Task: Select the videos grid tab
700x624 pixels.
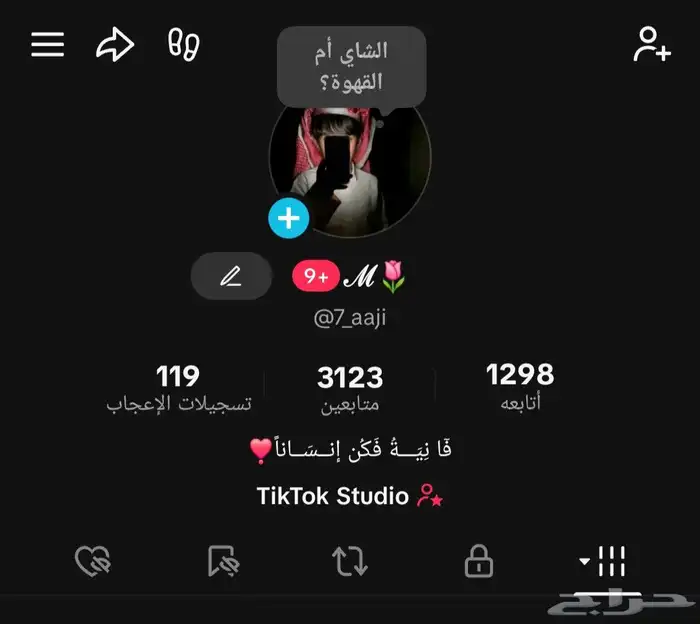Action: point(607,562)
